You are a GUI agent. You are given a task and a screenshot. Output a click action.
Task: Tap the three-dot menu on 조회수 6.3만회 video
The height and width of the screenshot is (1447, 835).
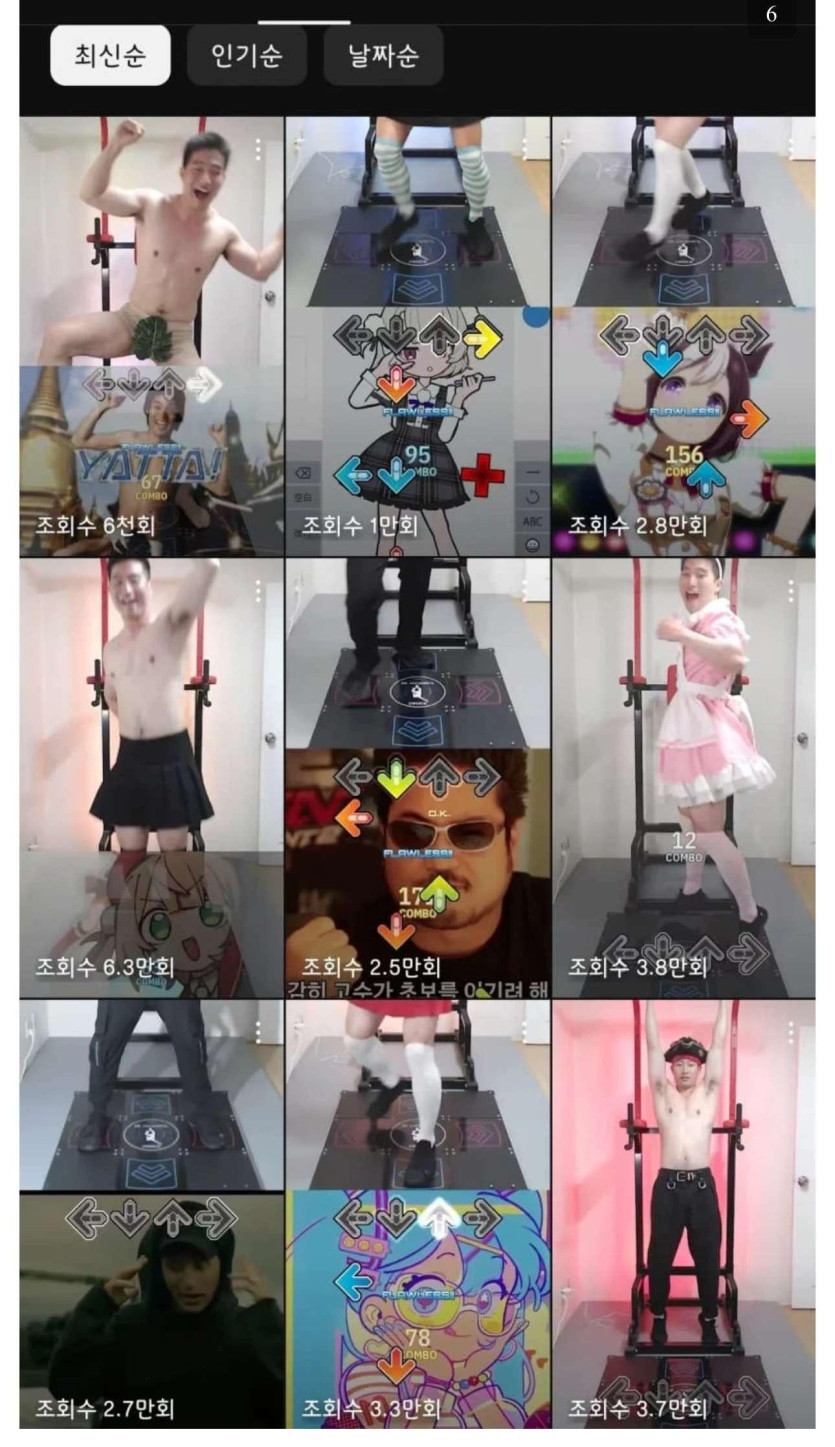point(258,591)
